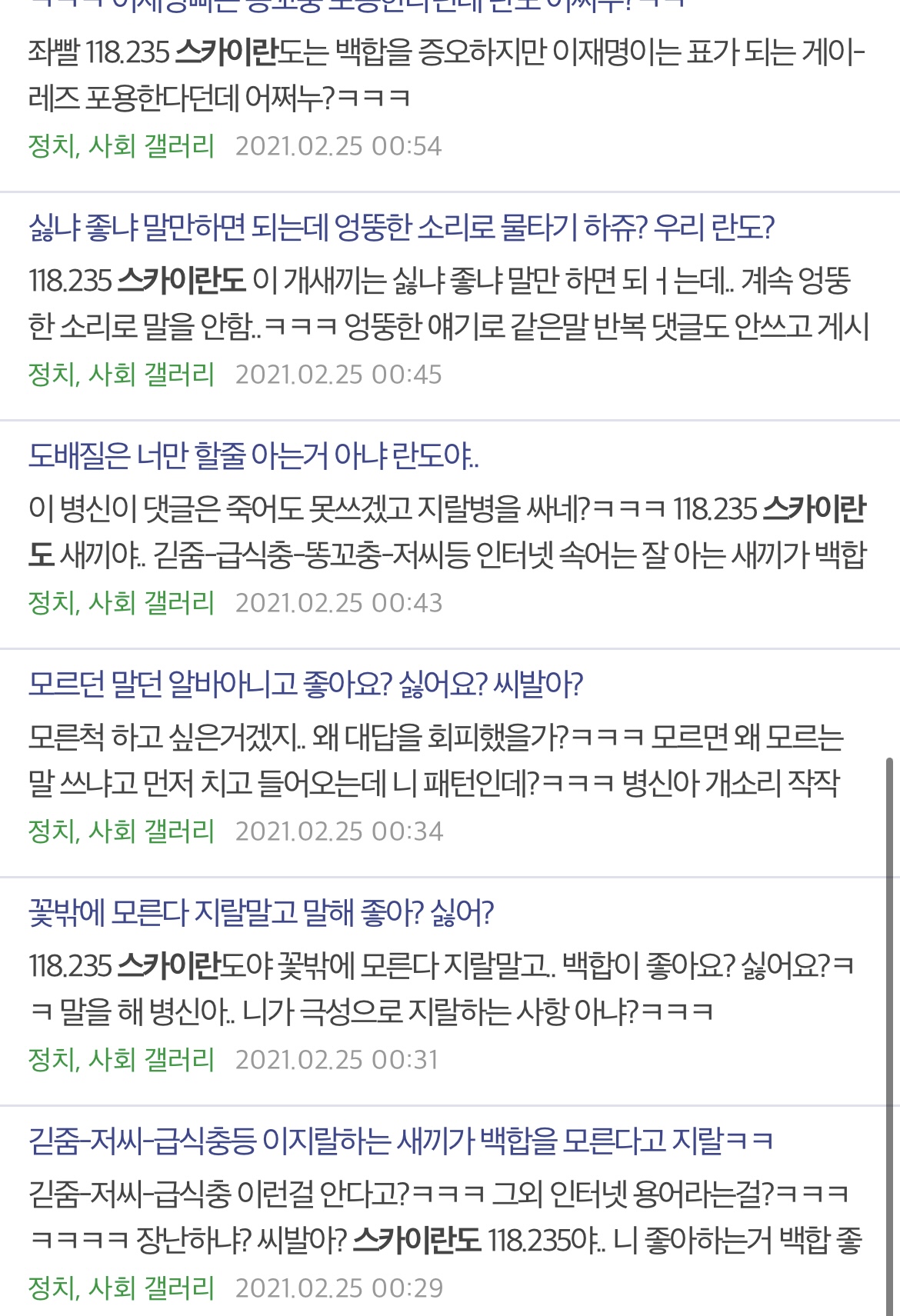Open the post "도배질은 너만 할줄 아는거 아냐 란도야.."
This screenshot has width=900, height=1316.
tap(253, 456)
